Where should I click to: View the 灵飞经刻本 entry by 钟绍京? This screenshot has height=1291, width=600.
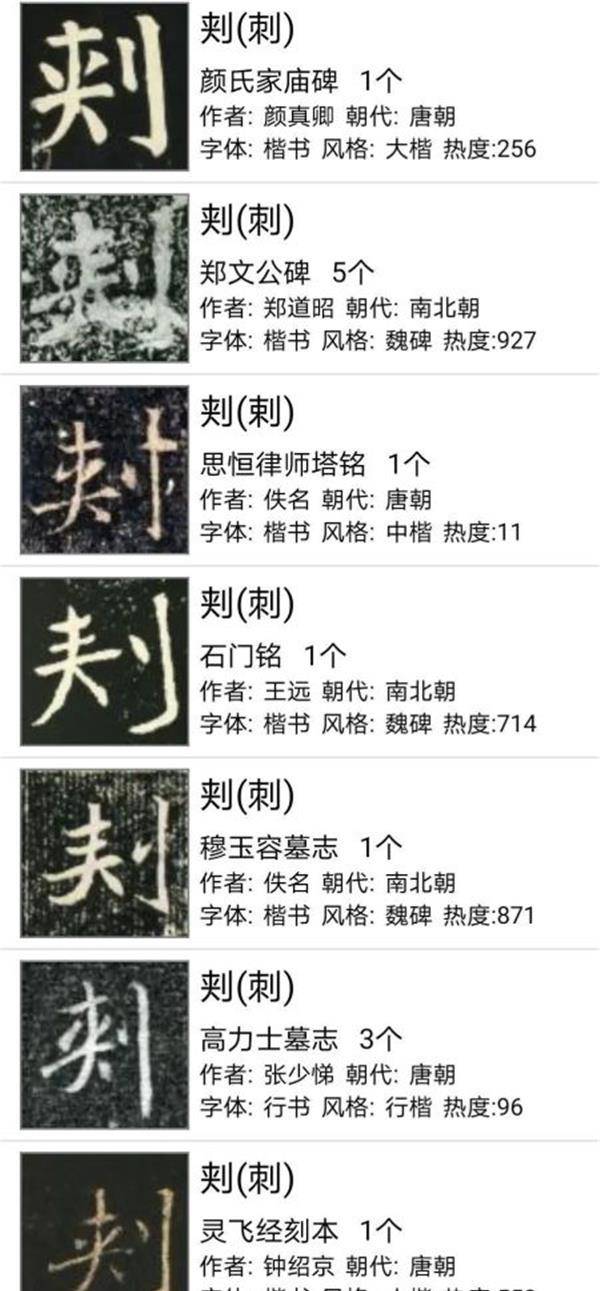(300, 1217)
